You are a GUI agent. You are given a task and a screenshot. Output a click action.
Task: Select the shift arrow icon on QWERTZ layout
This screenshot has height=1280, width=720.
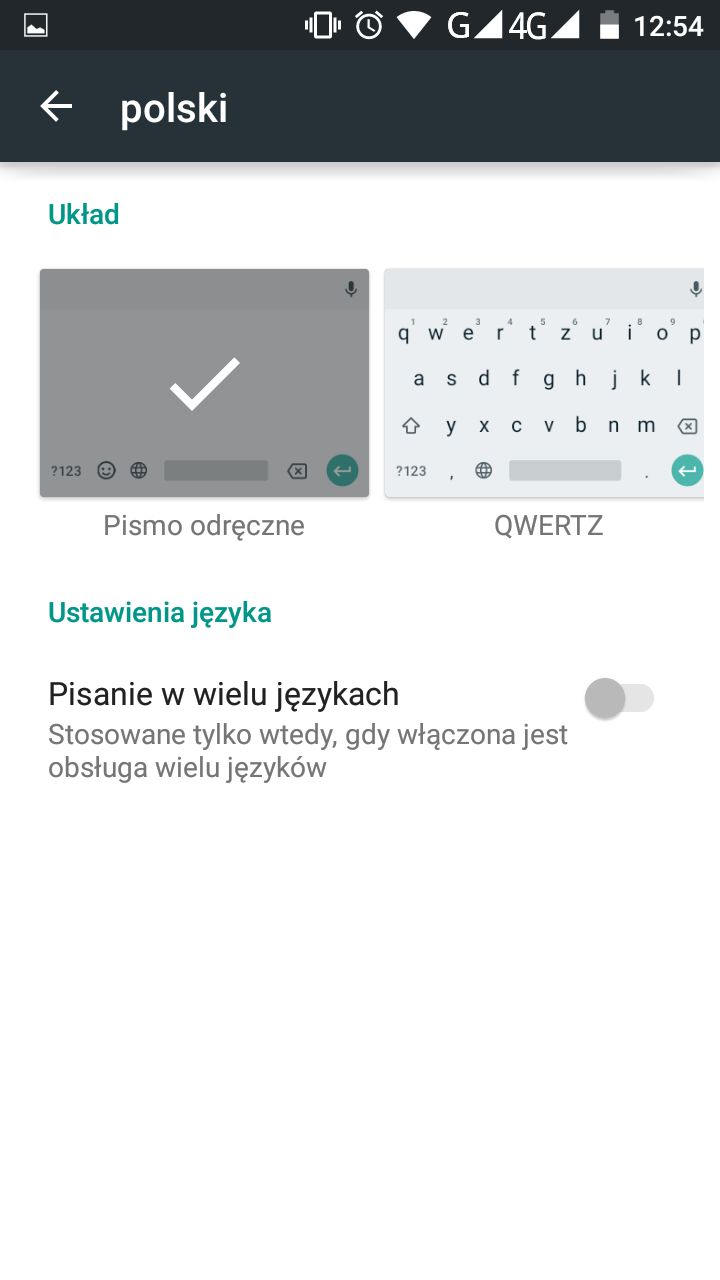(413, 425)
